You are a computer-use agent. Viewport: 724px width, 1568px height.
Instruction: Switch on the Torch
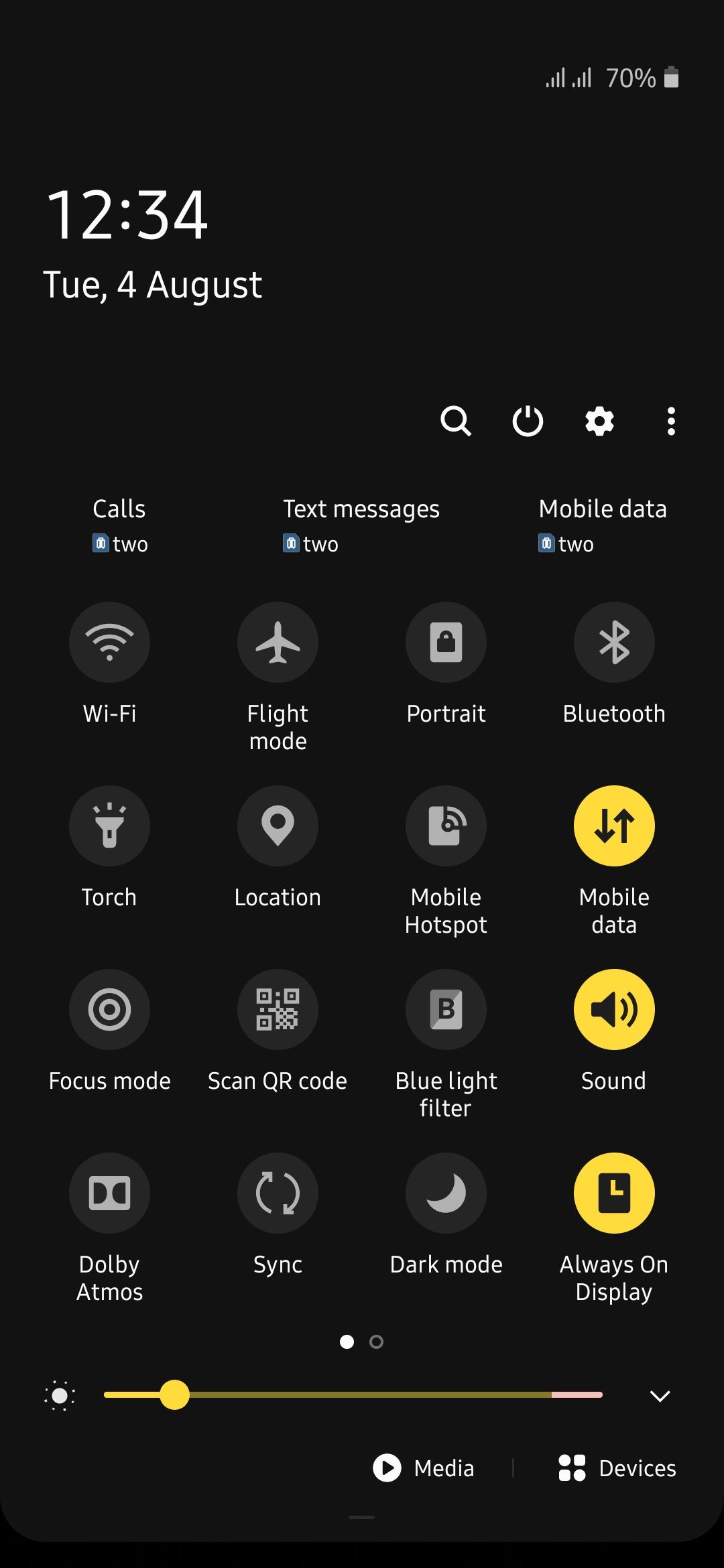(x=109, y=826)
